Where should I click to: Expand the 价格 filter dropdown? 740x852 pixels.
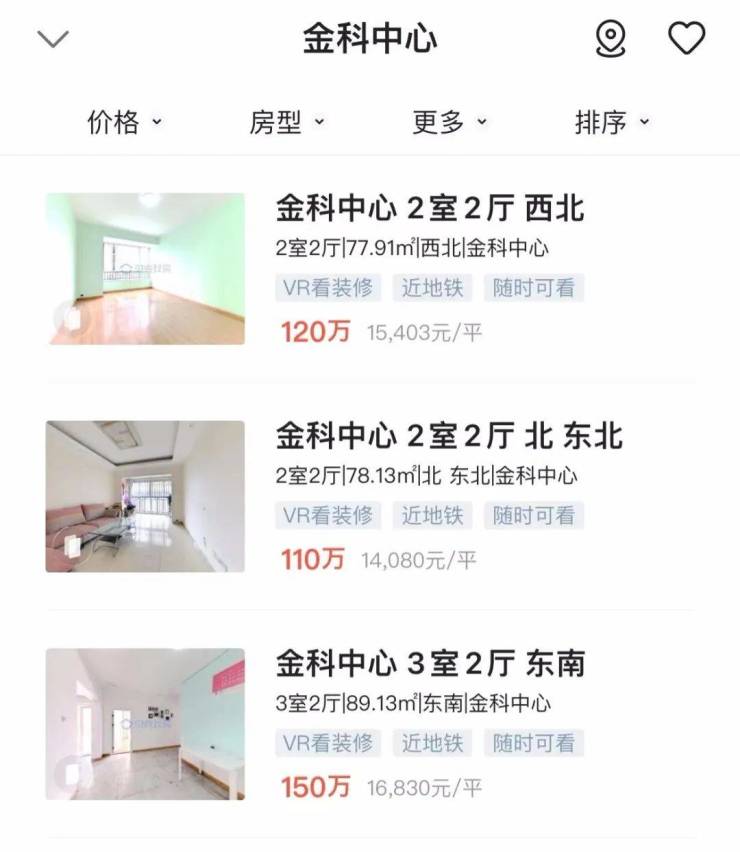tap(124, 123)
